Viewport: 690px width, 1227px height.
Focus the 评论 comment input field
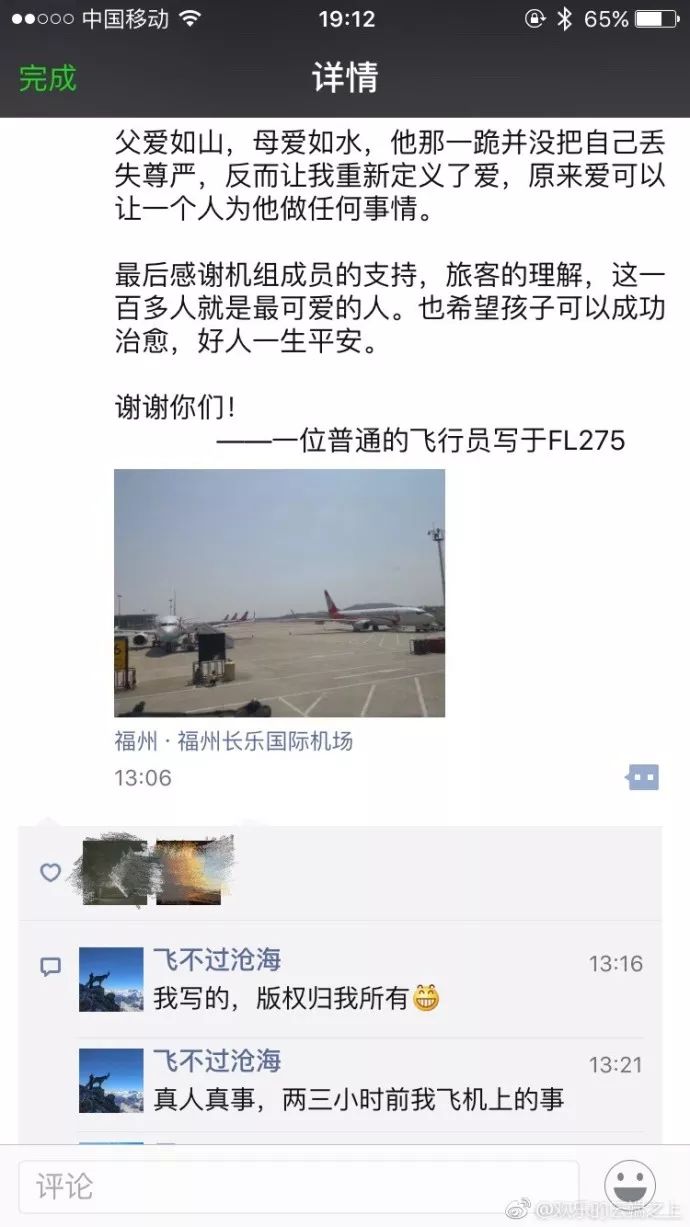click(300, 1186)
